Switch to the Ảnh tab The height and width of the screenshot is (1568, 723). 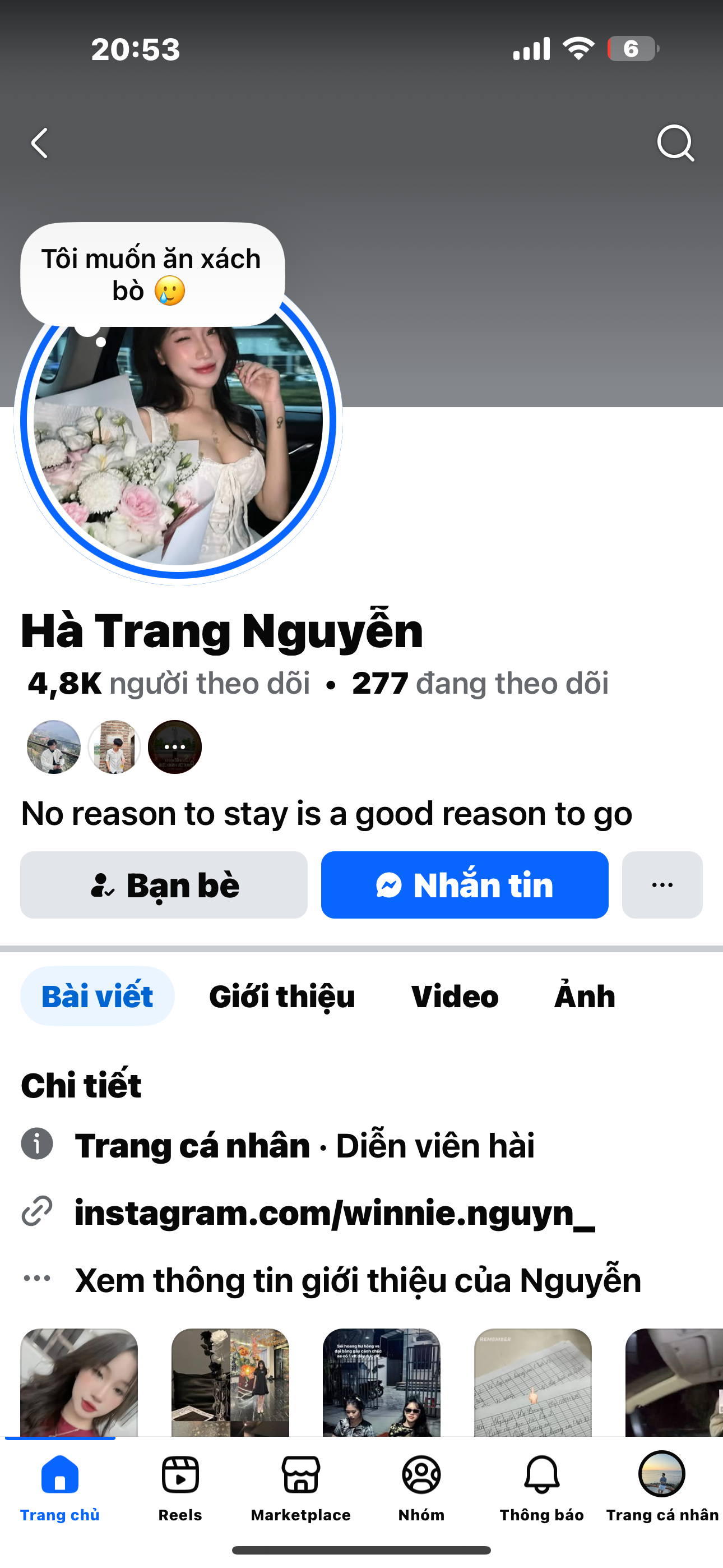click(584, 997)
